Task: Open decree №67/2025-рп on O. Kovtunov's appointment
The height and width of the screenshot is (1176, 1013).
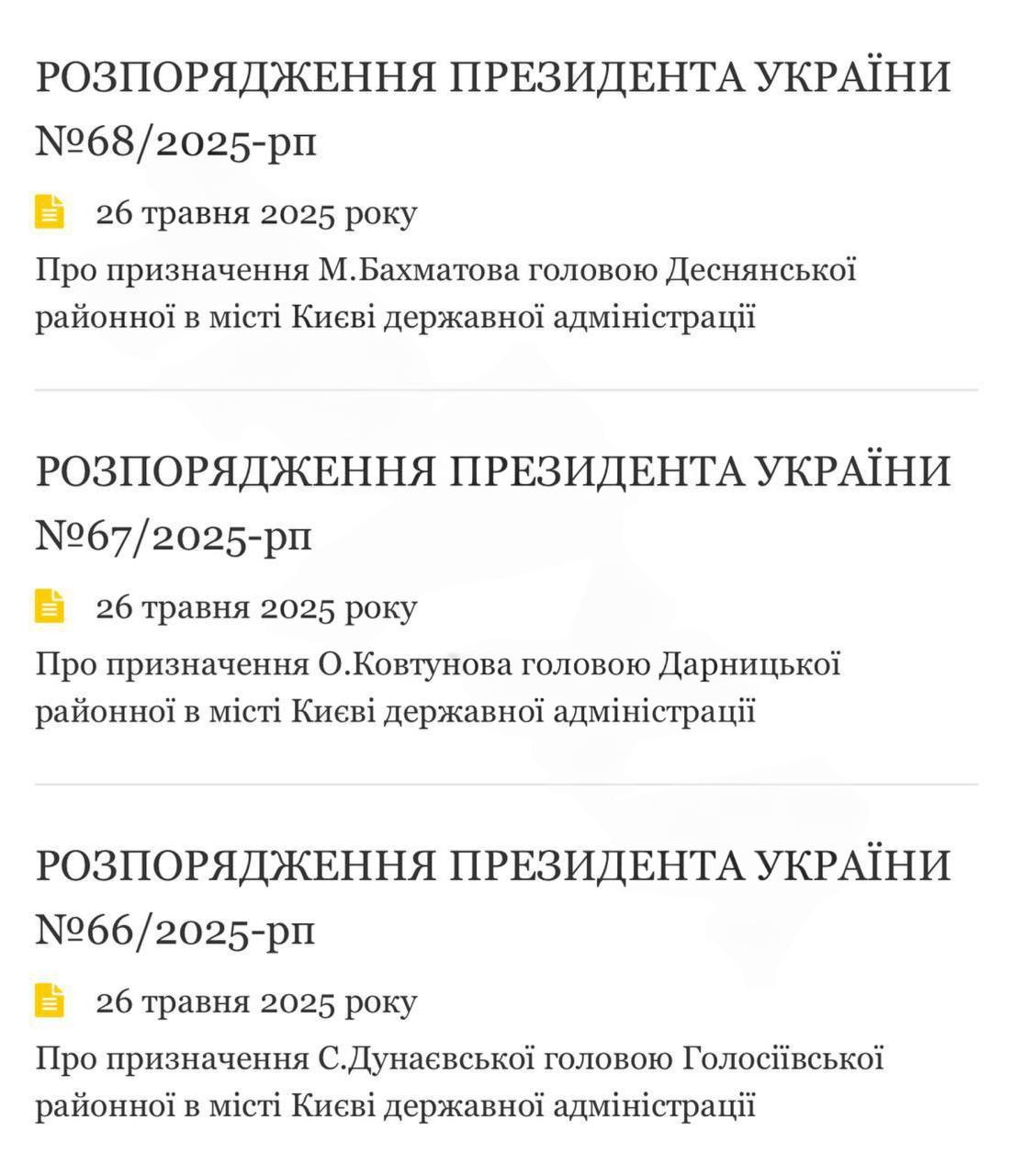Action: pyautogui.click(x=492, y=503)
